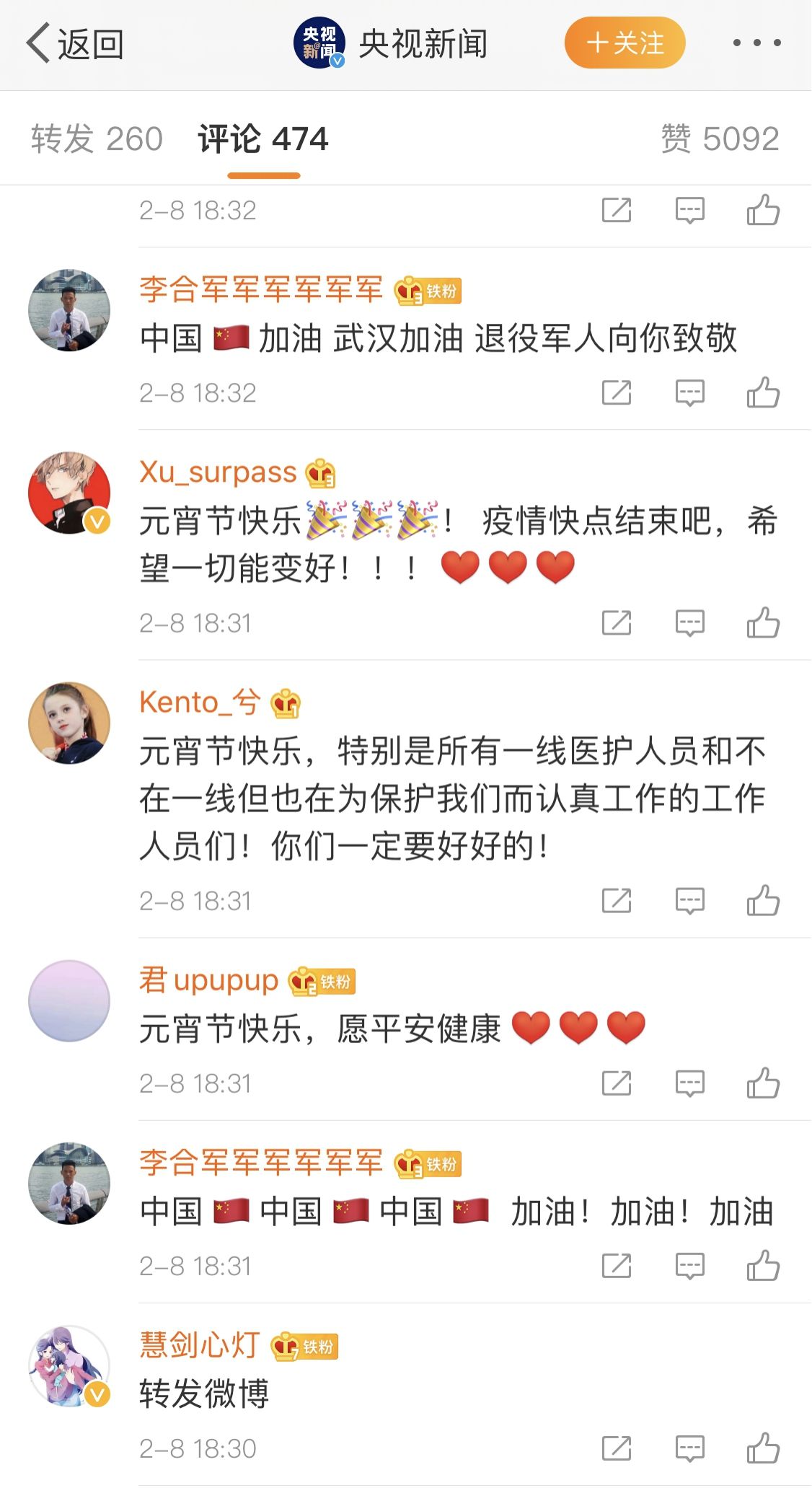Screen dimensions: 812x1488
Task: Like Xu_surpass's comment
Action: [x=763, y=622]
